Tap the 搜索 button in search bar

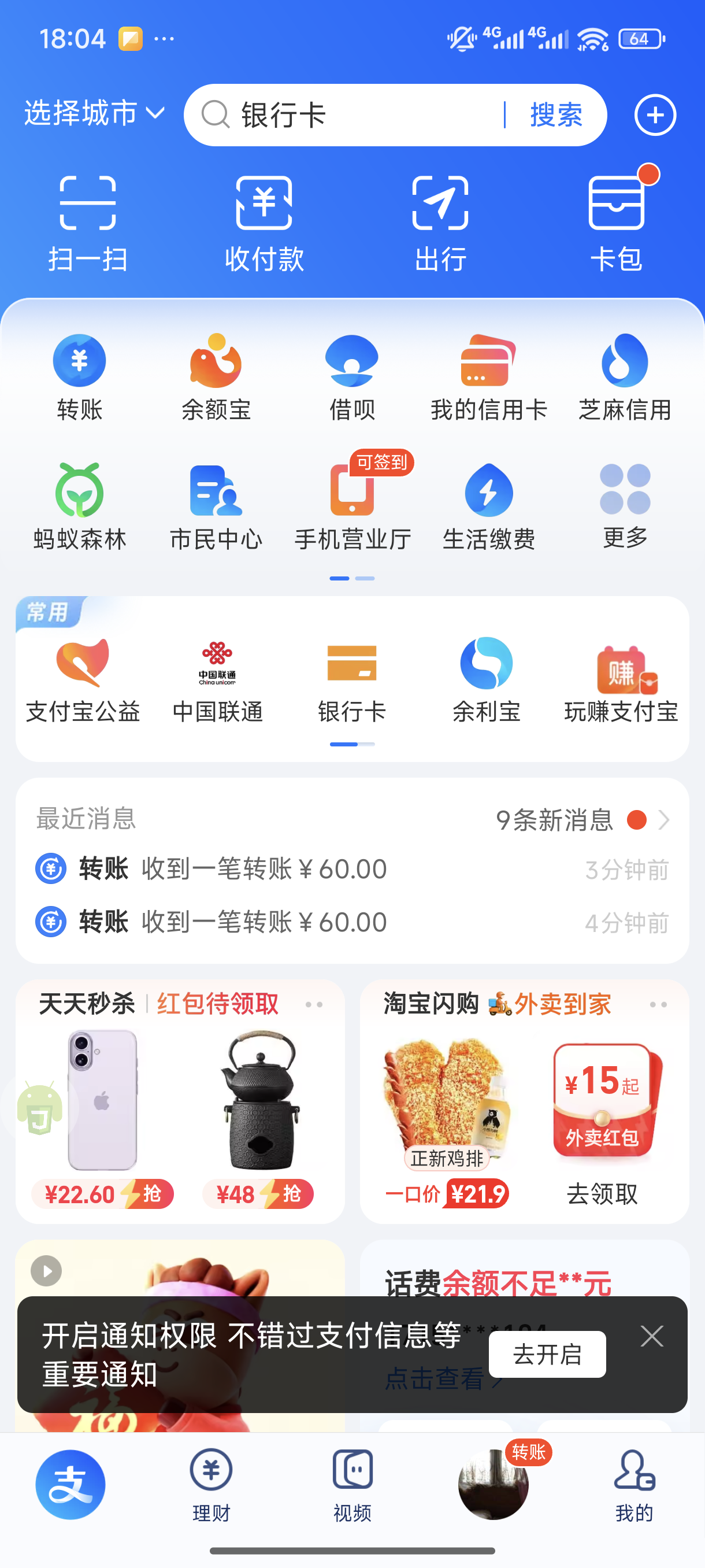[x=555, y=115]
